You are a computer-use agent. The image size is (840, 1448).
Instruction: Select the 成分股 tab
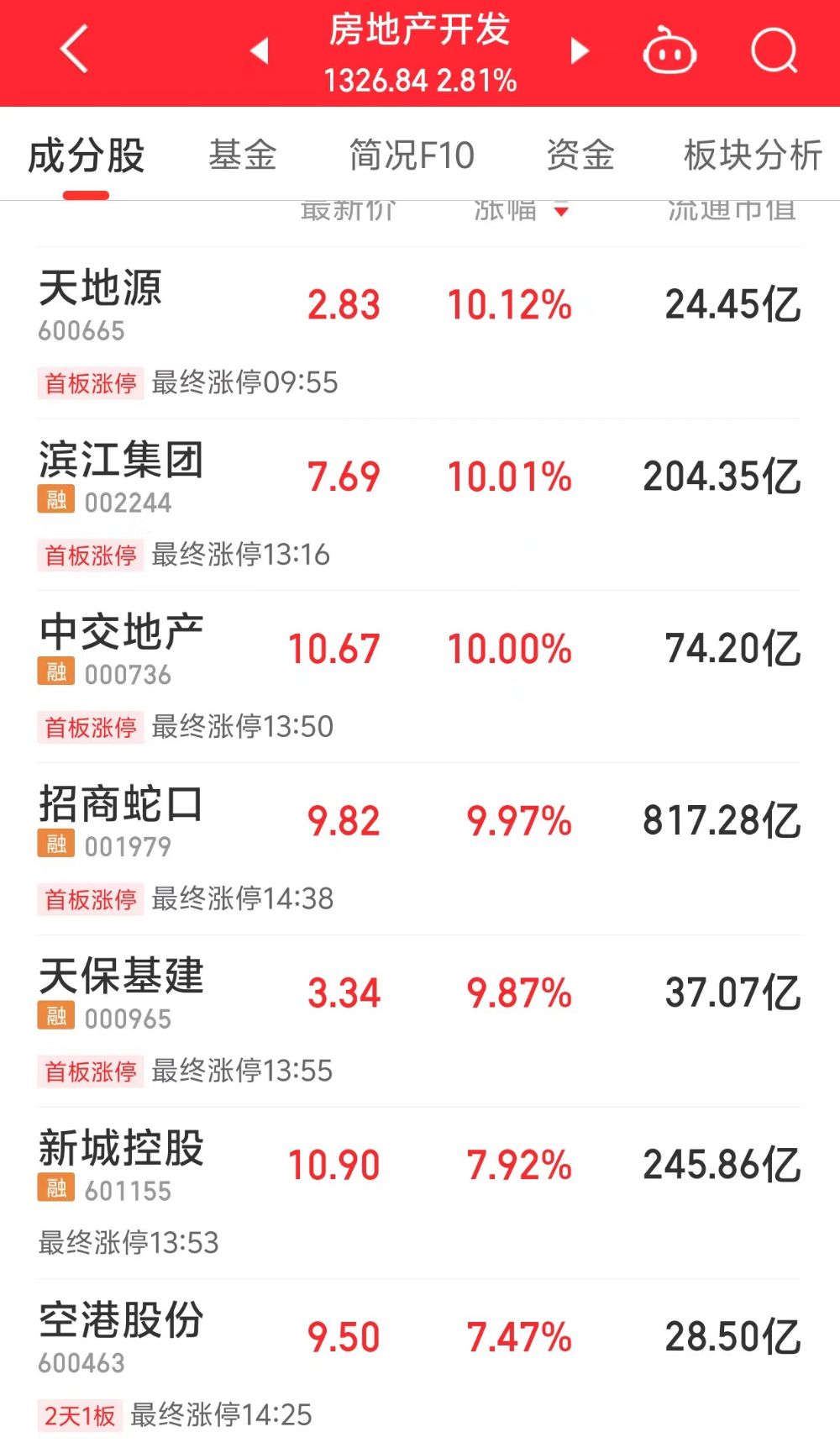(x=87, y=155)
